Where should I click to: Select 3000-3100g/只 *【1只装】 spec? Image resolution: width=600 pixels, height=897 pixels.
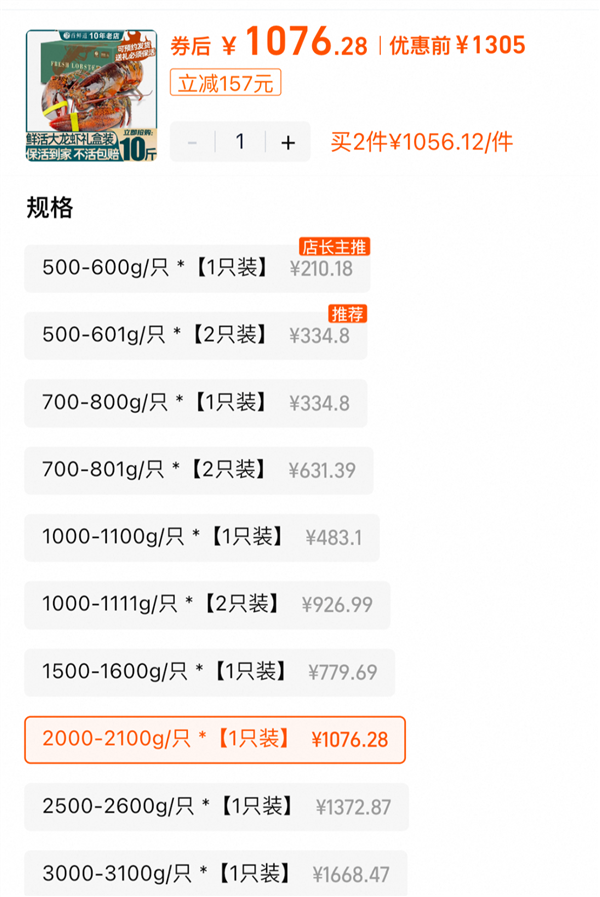point(215,873)
